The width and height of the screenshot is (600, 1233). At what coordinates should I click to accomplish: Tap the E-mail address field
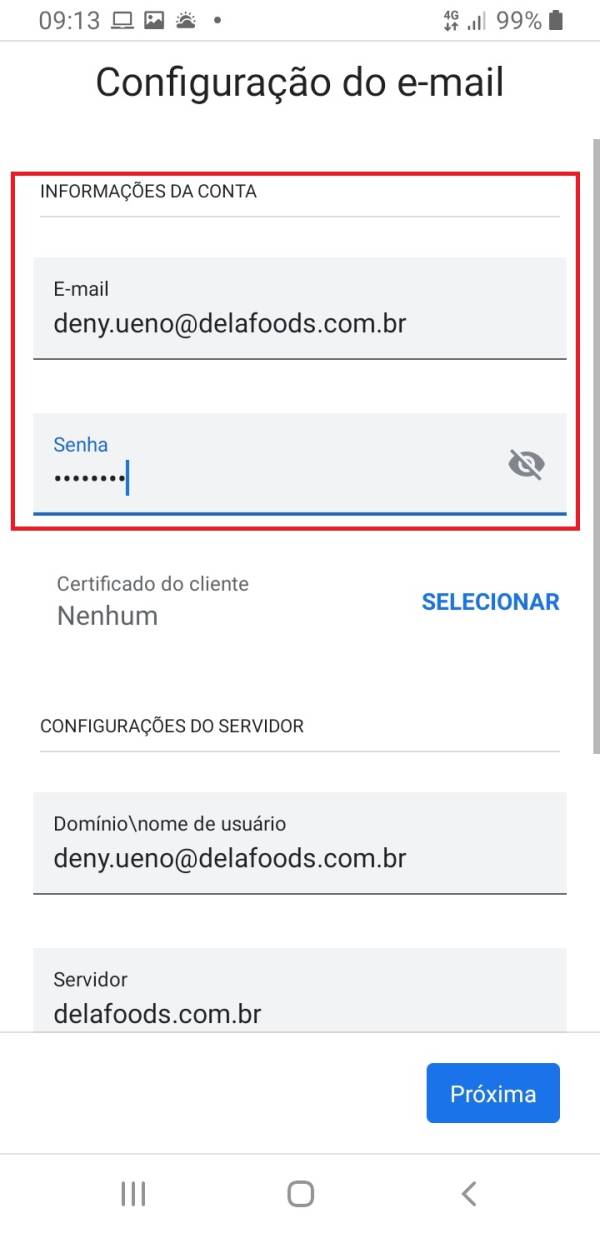pyautogui.click(x=299, y=308)
